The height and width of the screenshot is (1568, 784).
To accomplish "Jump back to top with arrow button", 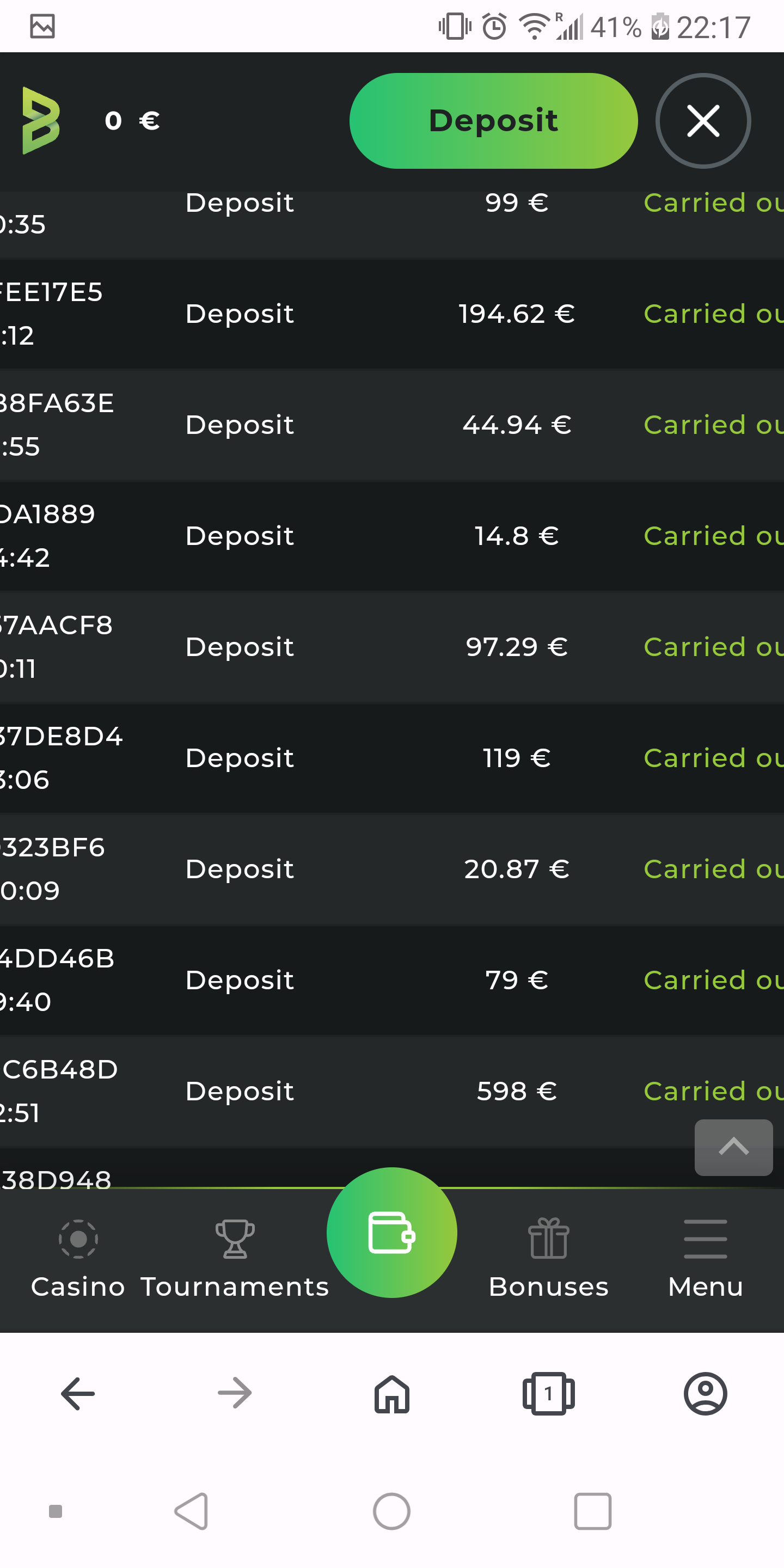I will [x=733, y=1147].
